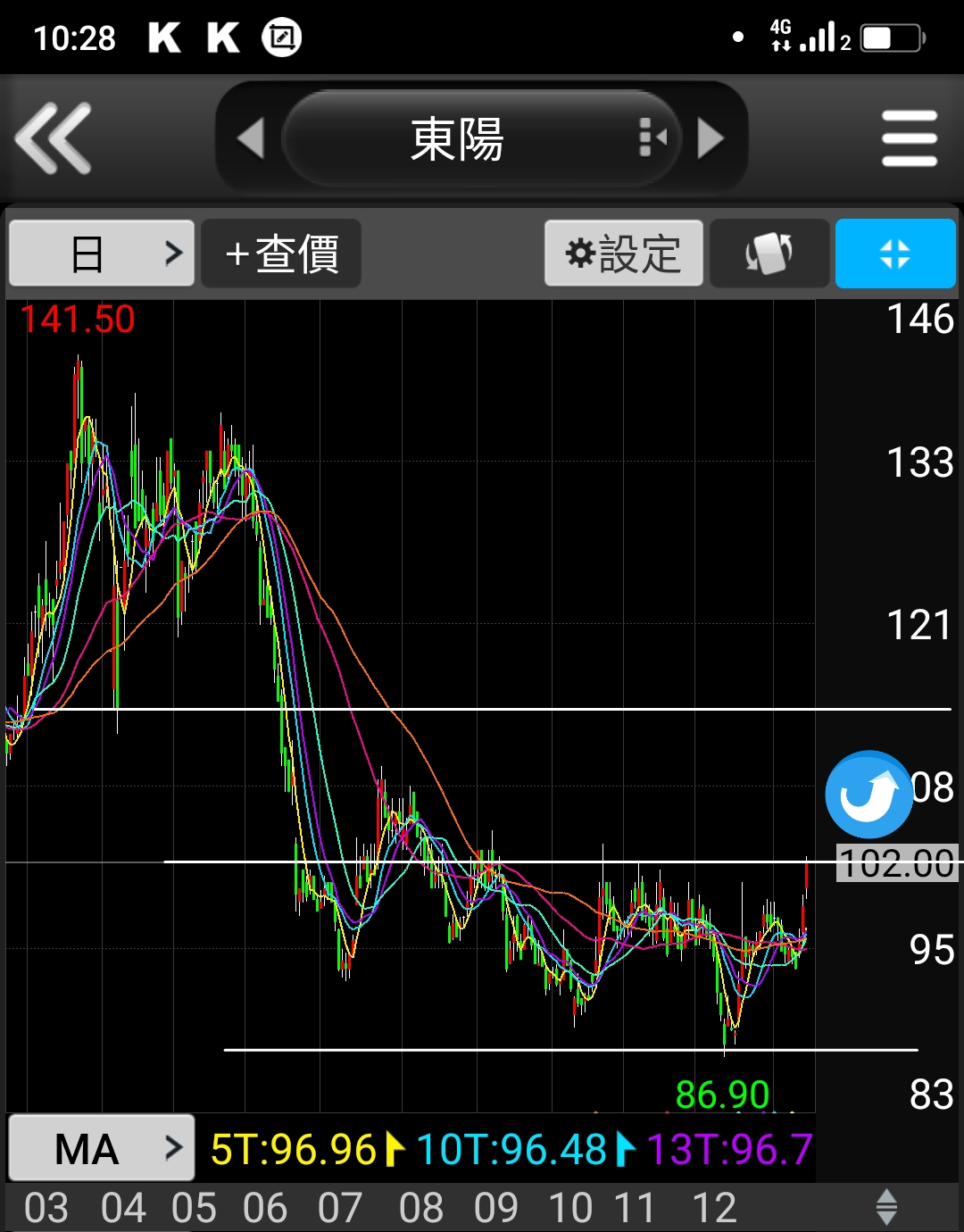Screen dimensions: 964x1232
Task: Switch to the previous stock
Action: [251, 138]
